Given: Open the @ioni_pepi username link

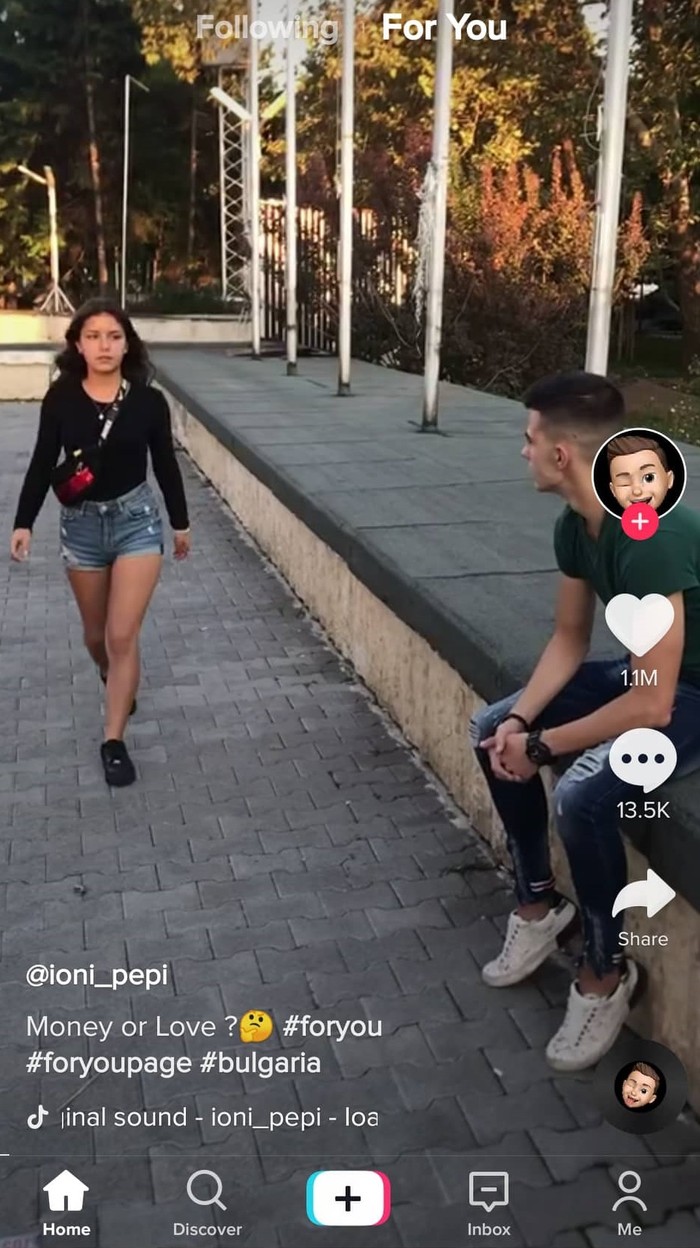Looking at the screenshot, I should [97, 975].
